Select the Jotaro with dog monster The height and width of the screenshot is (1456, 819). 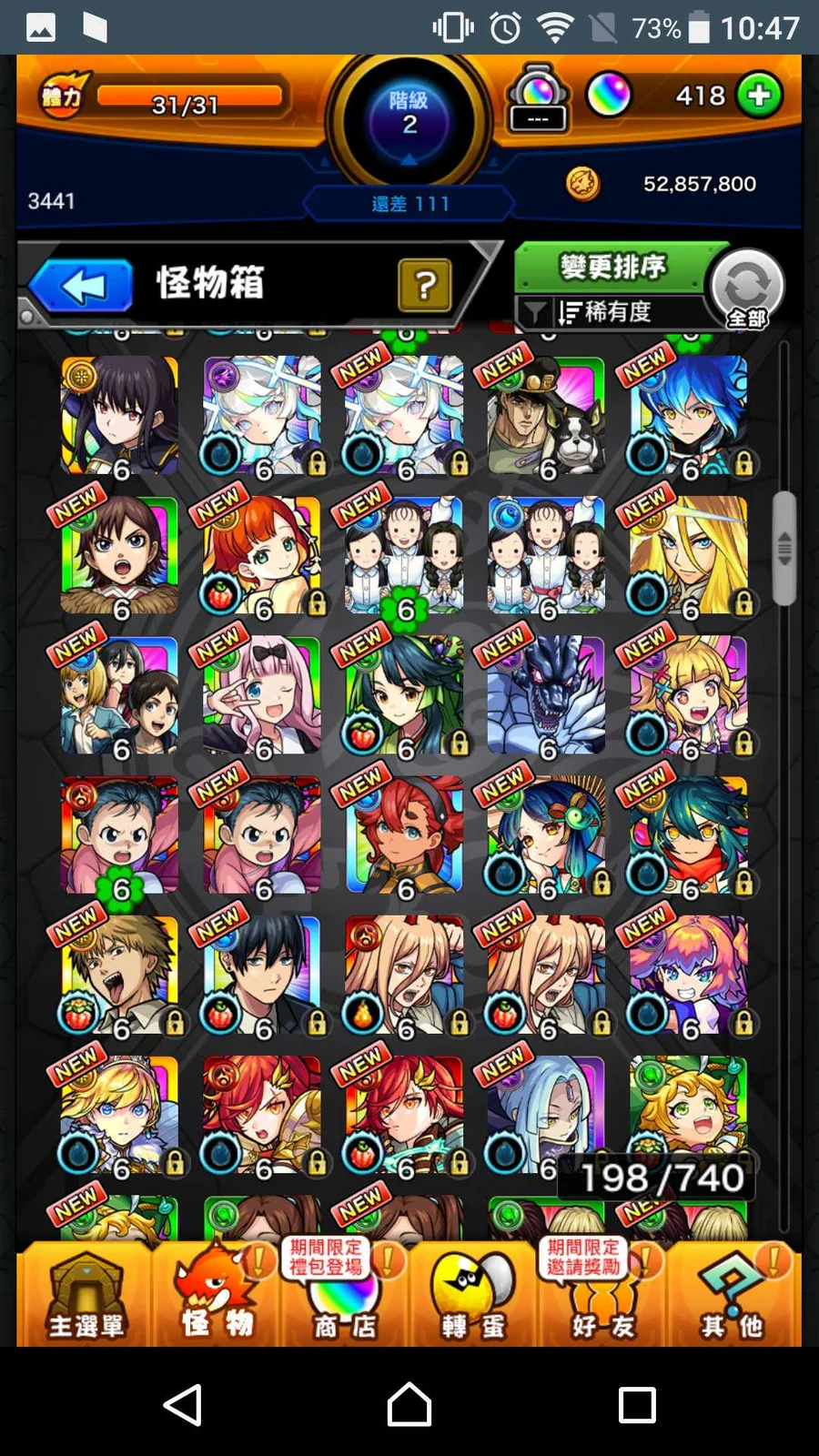click(546, 416)
